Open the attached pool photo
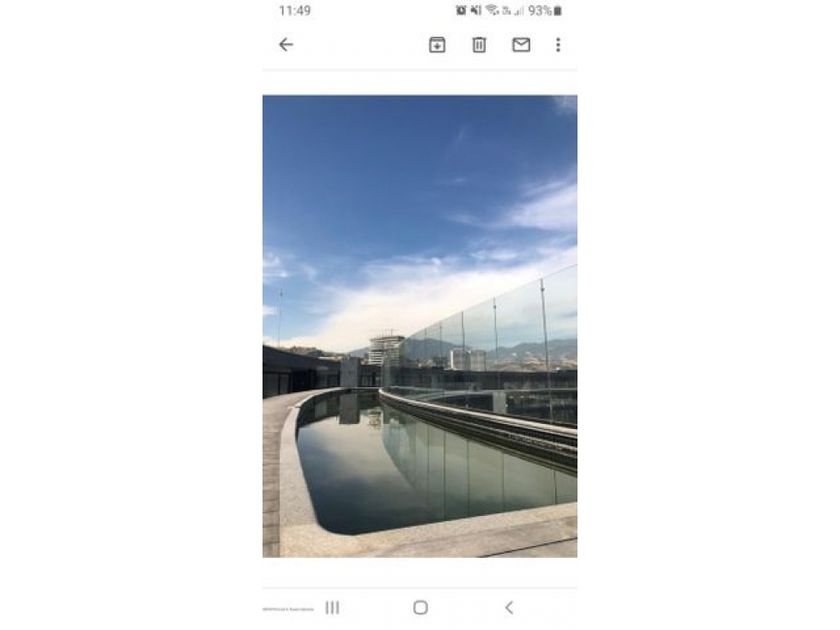 click(420, 326)
